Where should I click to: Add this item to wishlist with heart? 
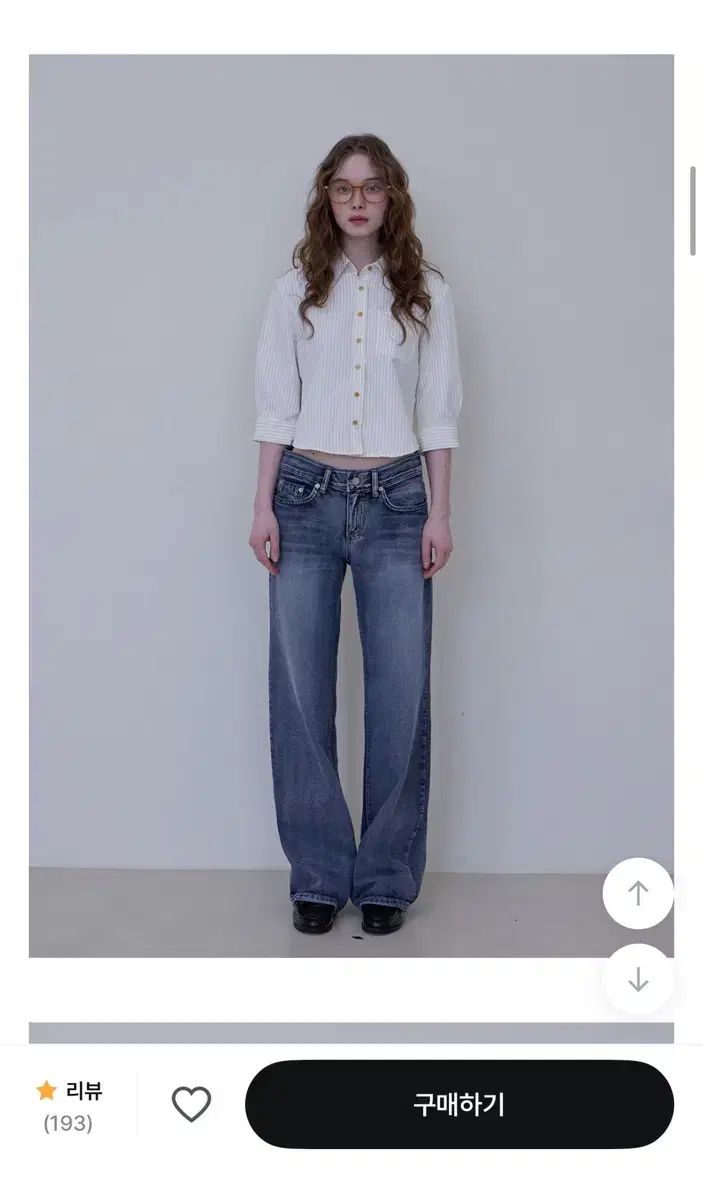[191, 1104]
